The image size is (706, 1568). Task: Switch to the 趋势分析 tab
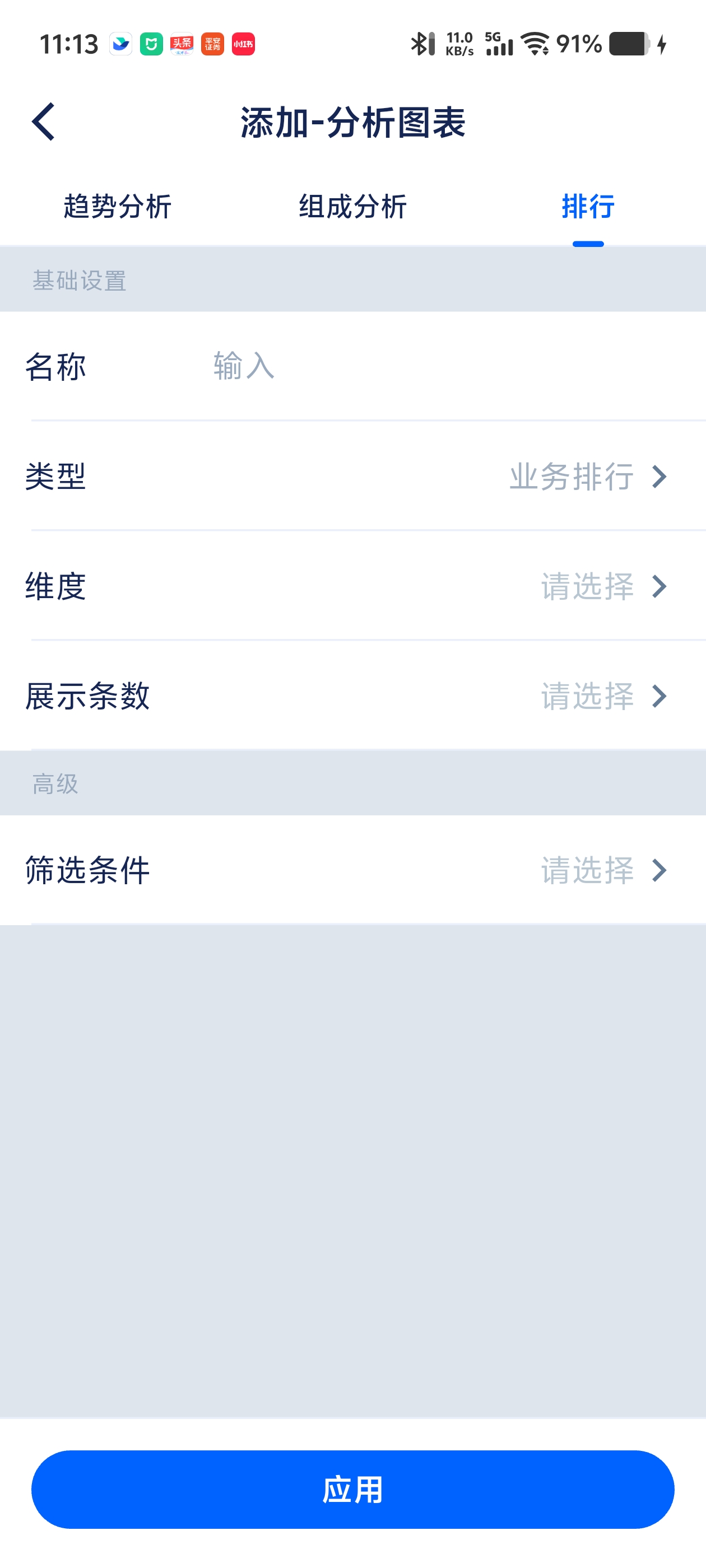click(x=118, y=206)
